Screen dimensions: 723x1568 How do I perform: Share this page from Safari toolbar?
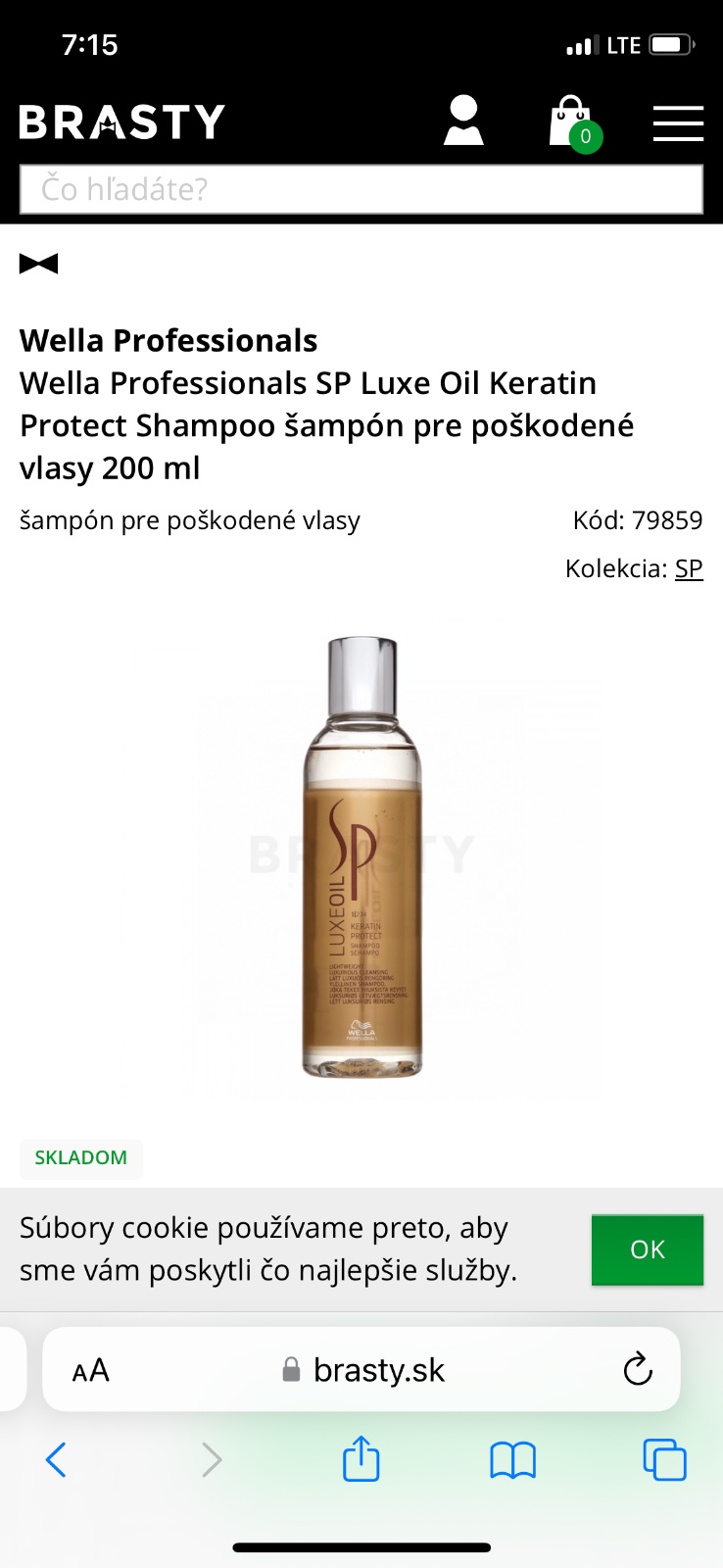coord(361,1459)
